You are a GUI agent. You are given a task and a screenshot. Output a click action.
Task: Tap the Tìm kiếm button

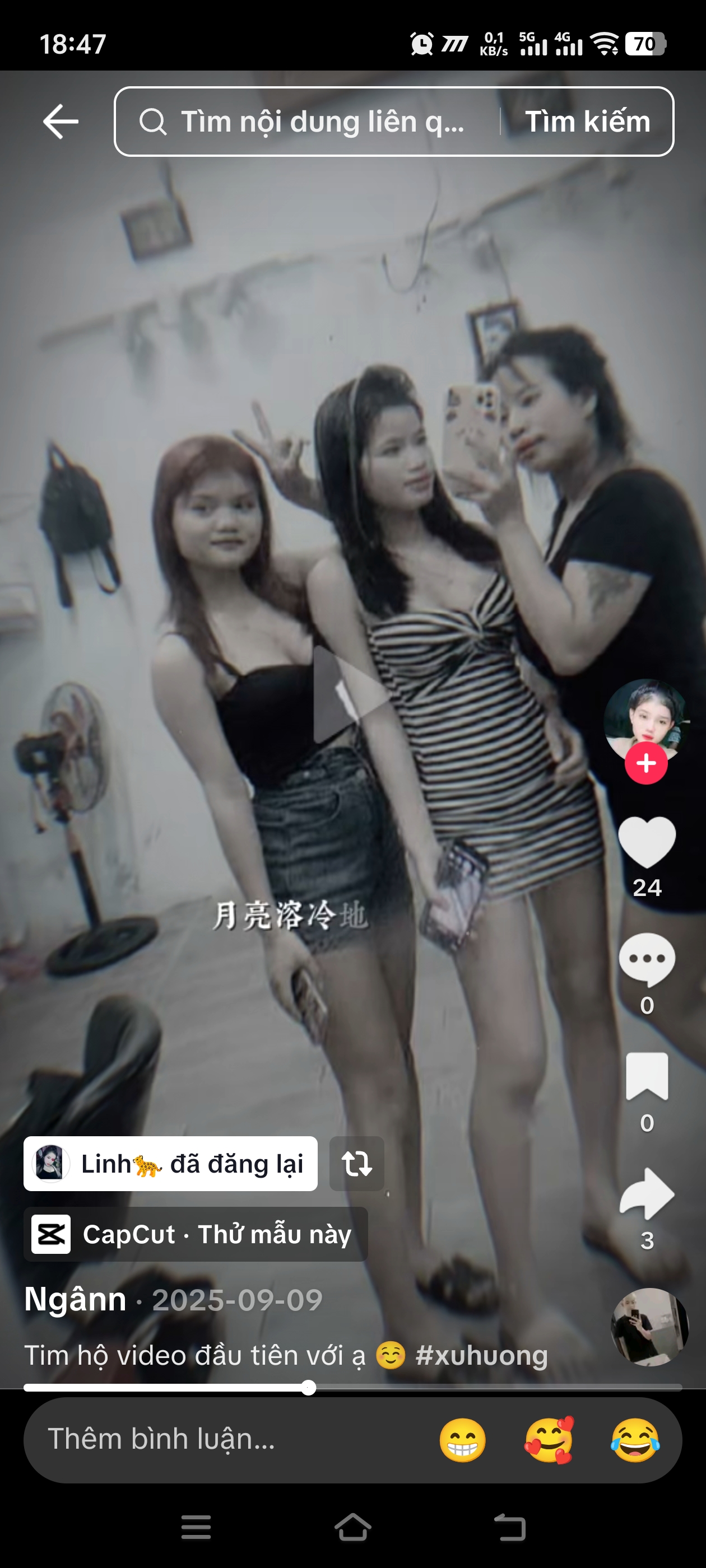pyautogui.click(x=587, y=122)
